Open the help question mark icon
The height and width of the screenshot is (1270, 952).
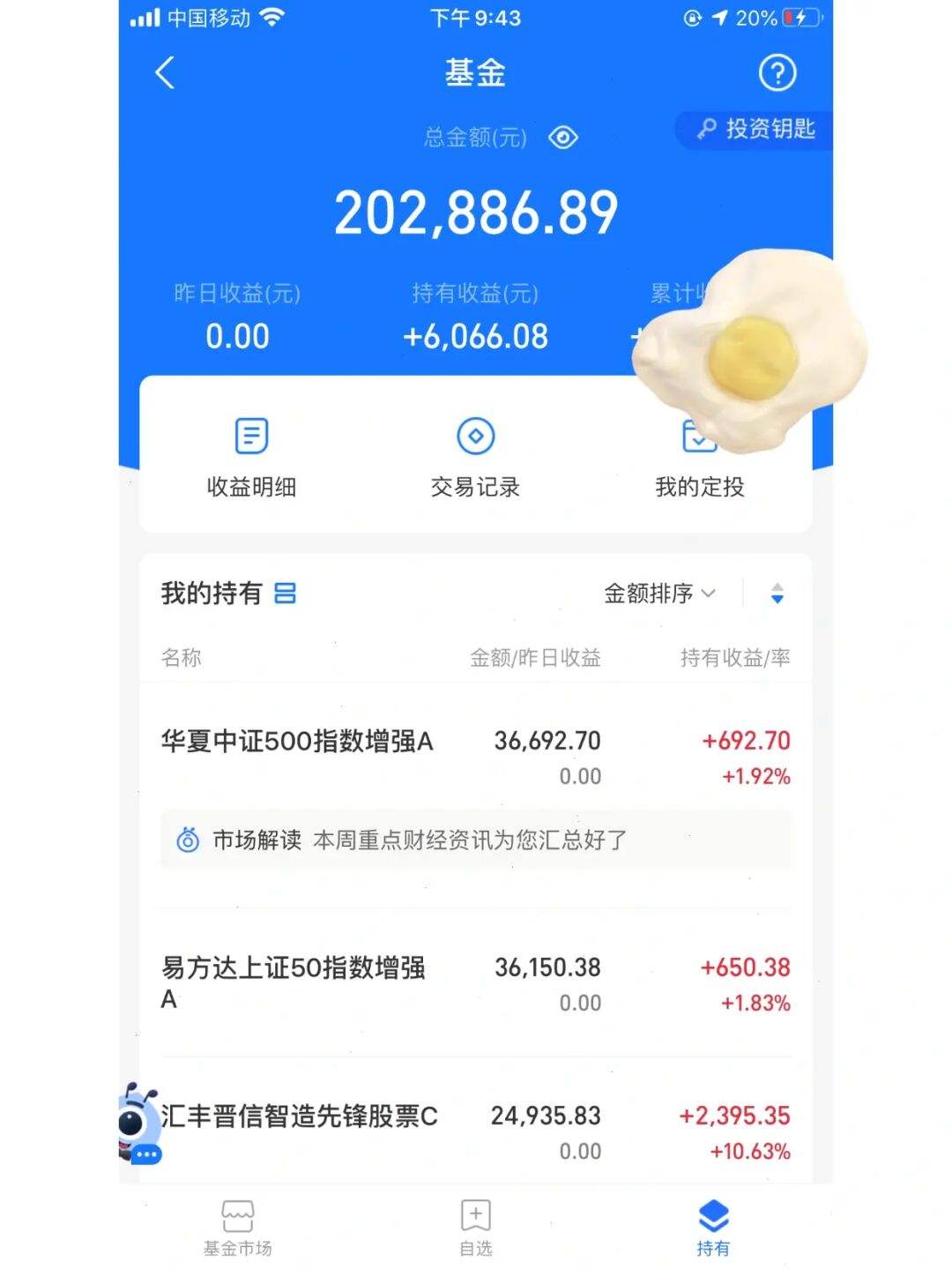click(777, 73)
